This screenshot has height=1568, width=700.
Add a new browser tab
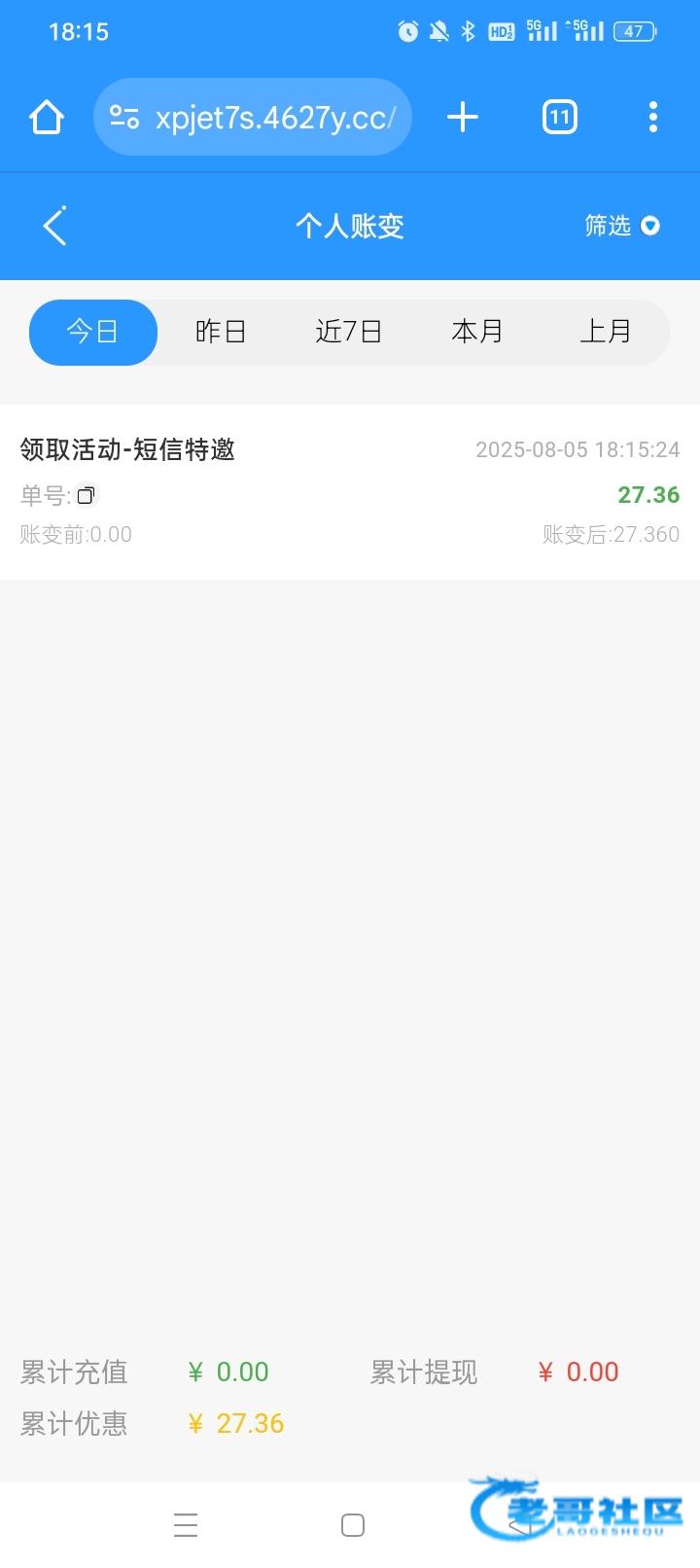(463, 118)
